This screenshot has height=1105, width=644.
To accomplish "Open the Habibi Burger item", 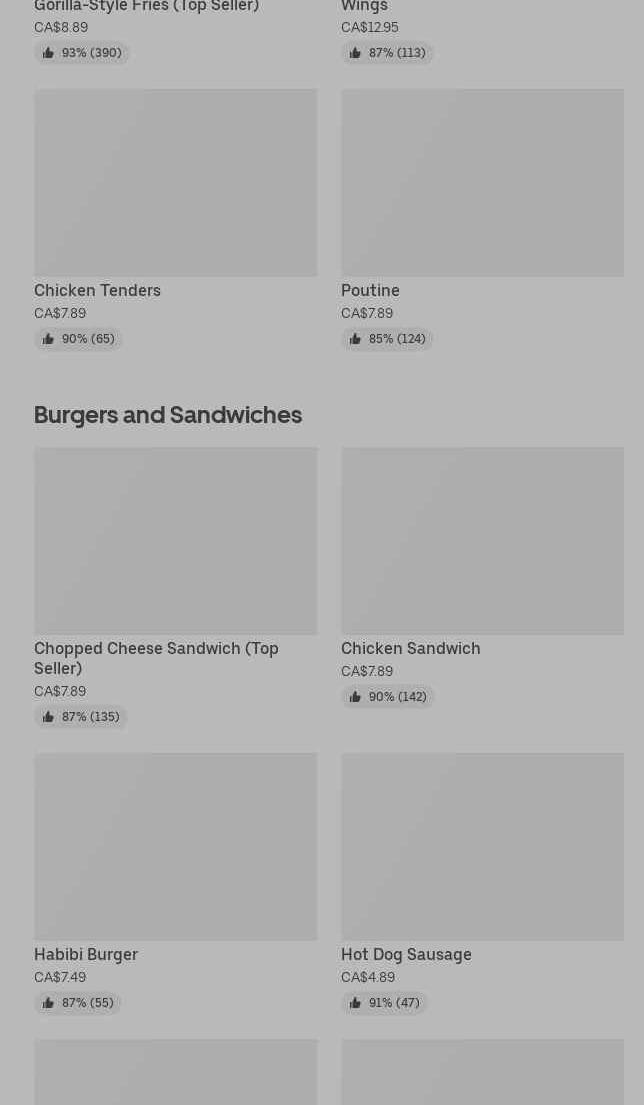I will pyautogui.click(x=175, y=847).
